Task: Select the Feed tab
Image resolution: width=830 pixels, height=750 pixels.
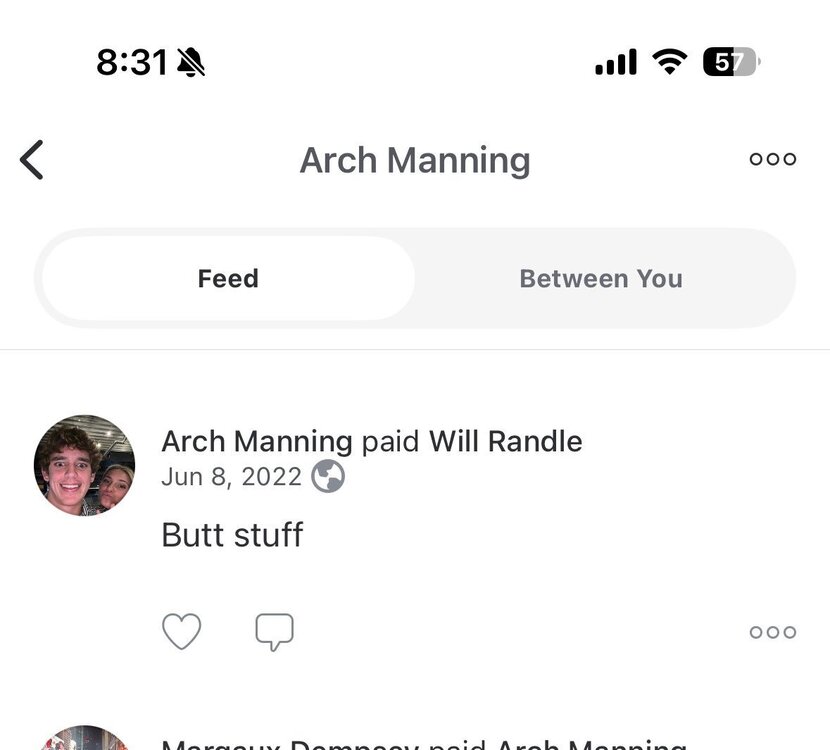Action: (228, 279)
